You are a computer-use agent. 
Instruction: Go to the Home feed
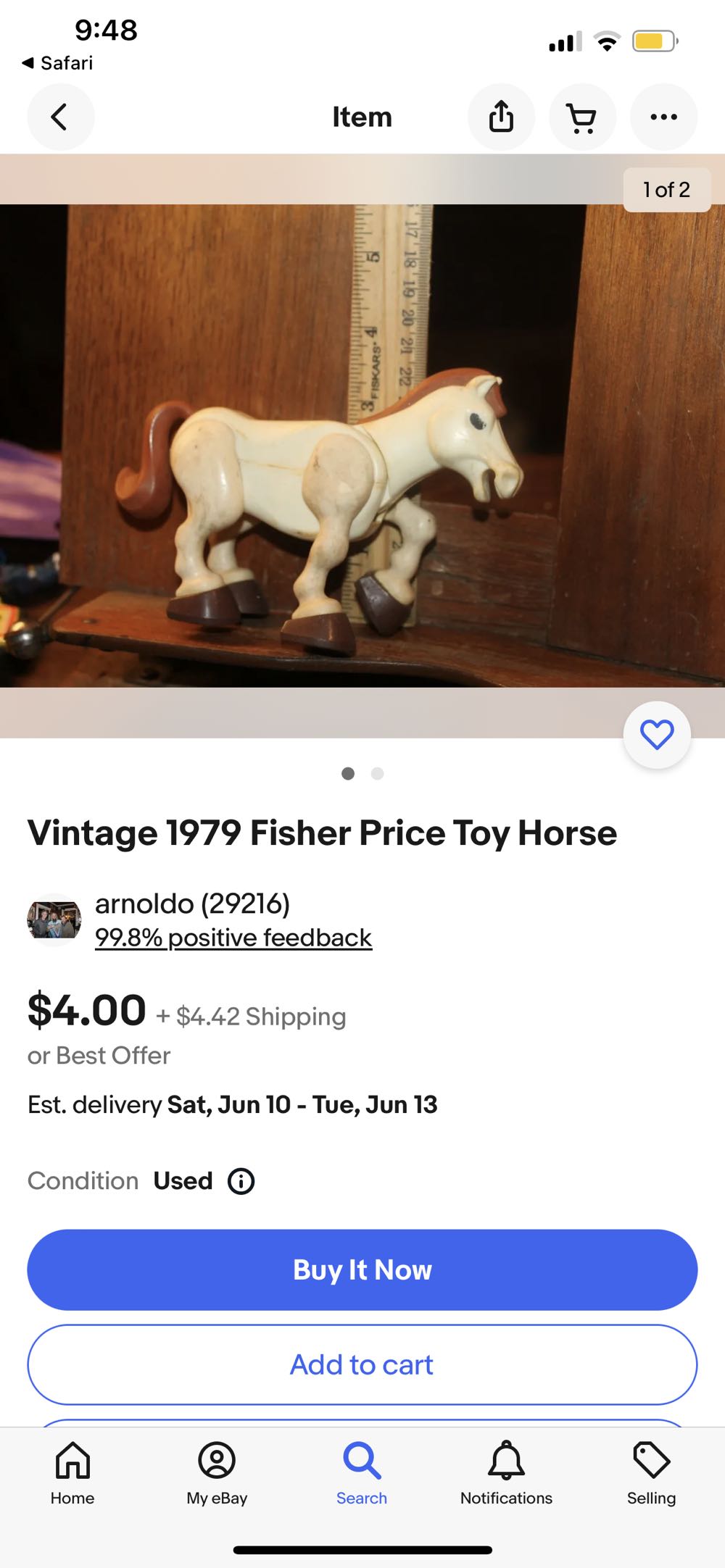pyautogui.click(x=72, y=1471)
